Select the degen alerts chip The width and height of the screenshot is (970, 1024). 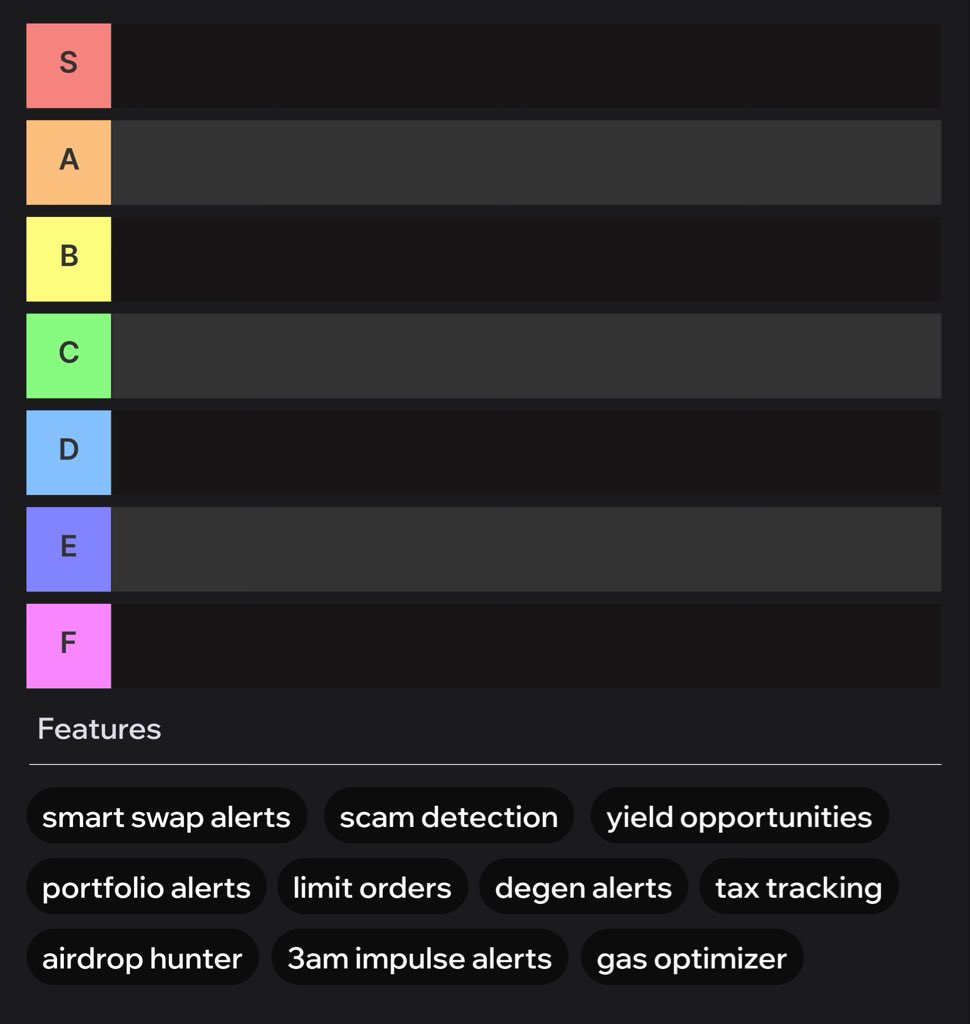click(583, 888)
